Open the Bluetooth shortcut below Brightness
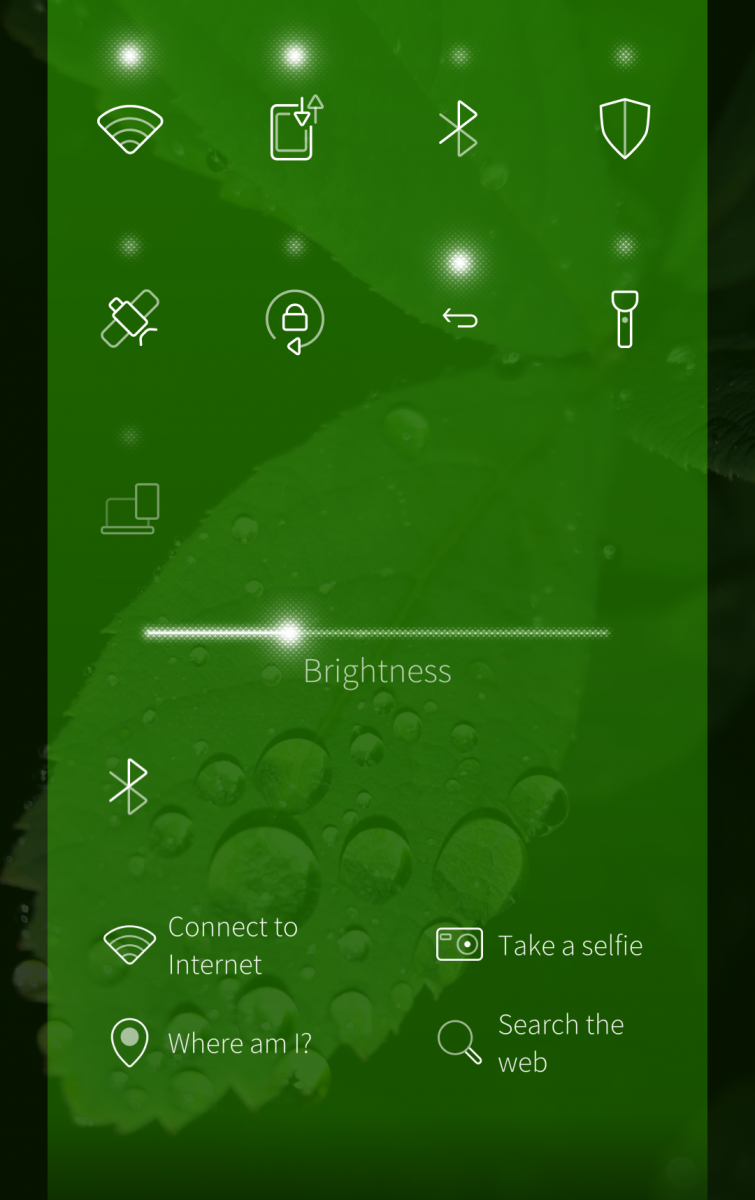755x1200 pixels. tap(129, 786)
